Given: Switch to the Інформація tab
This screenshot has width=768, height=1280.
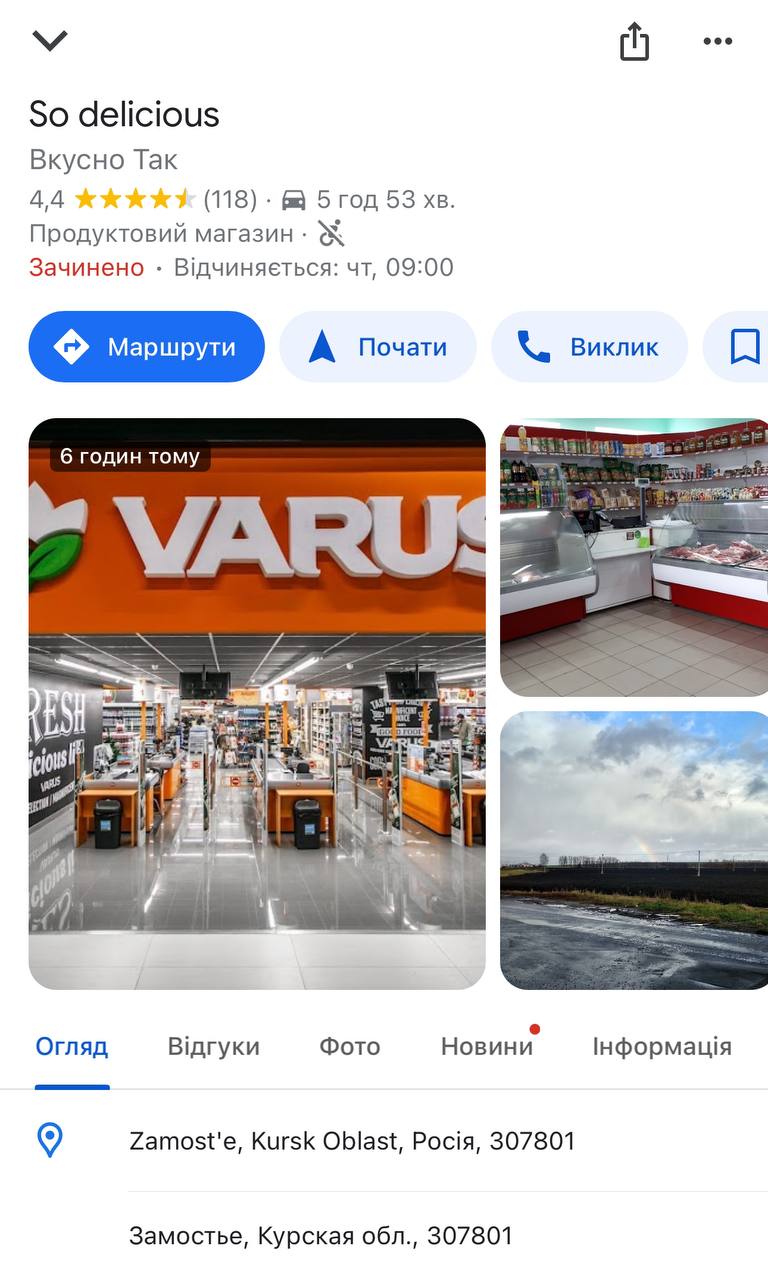Looking at the screenshot, I should 662,1047.
